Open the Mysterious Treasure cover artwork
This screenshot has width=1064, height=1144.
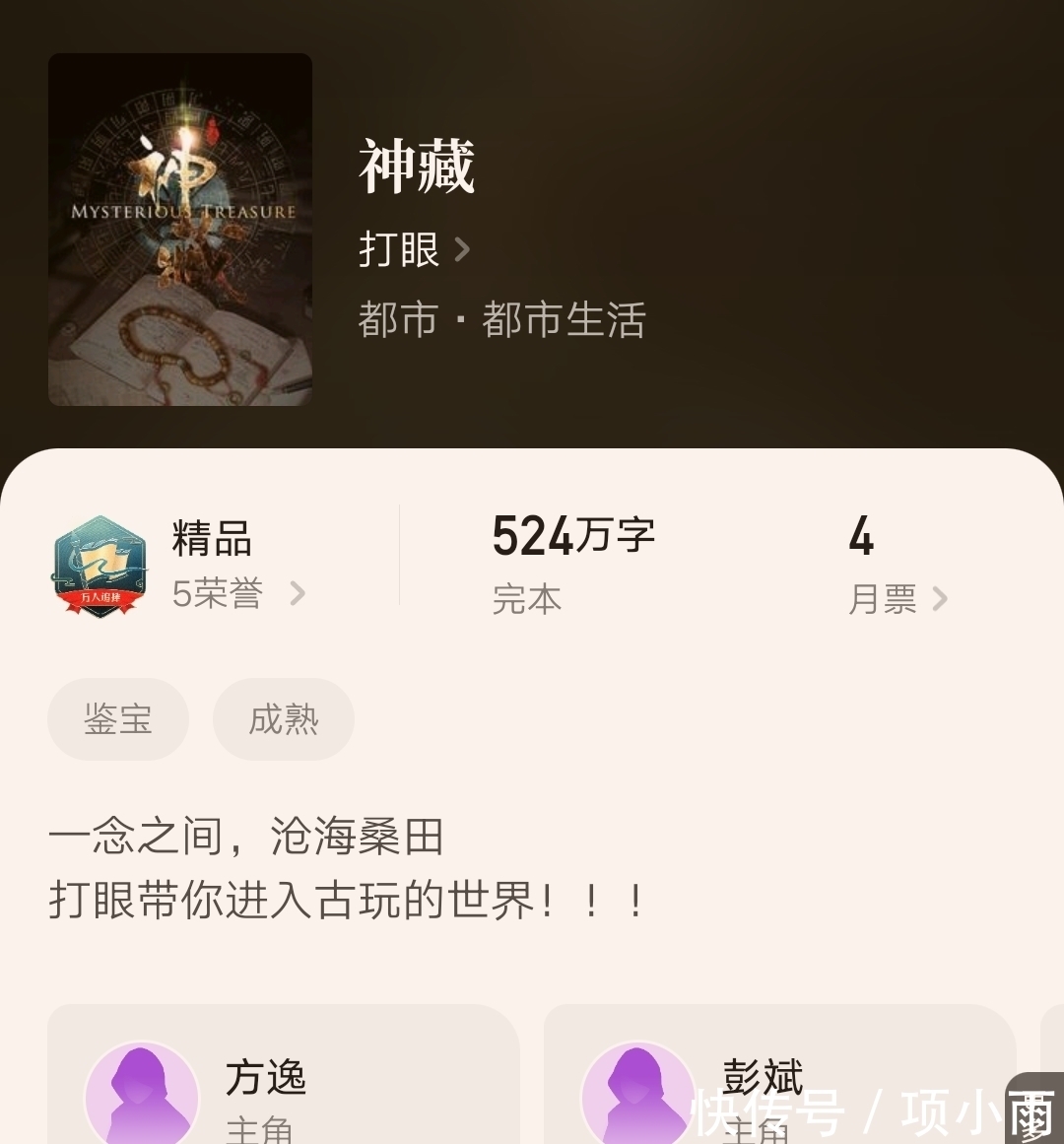pyautogui.click(x=179, y=229)
